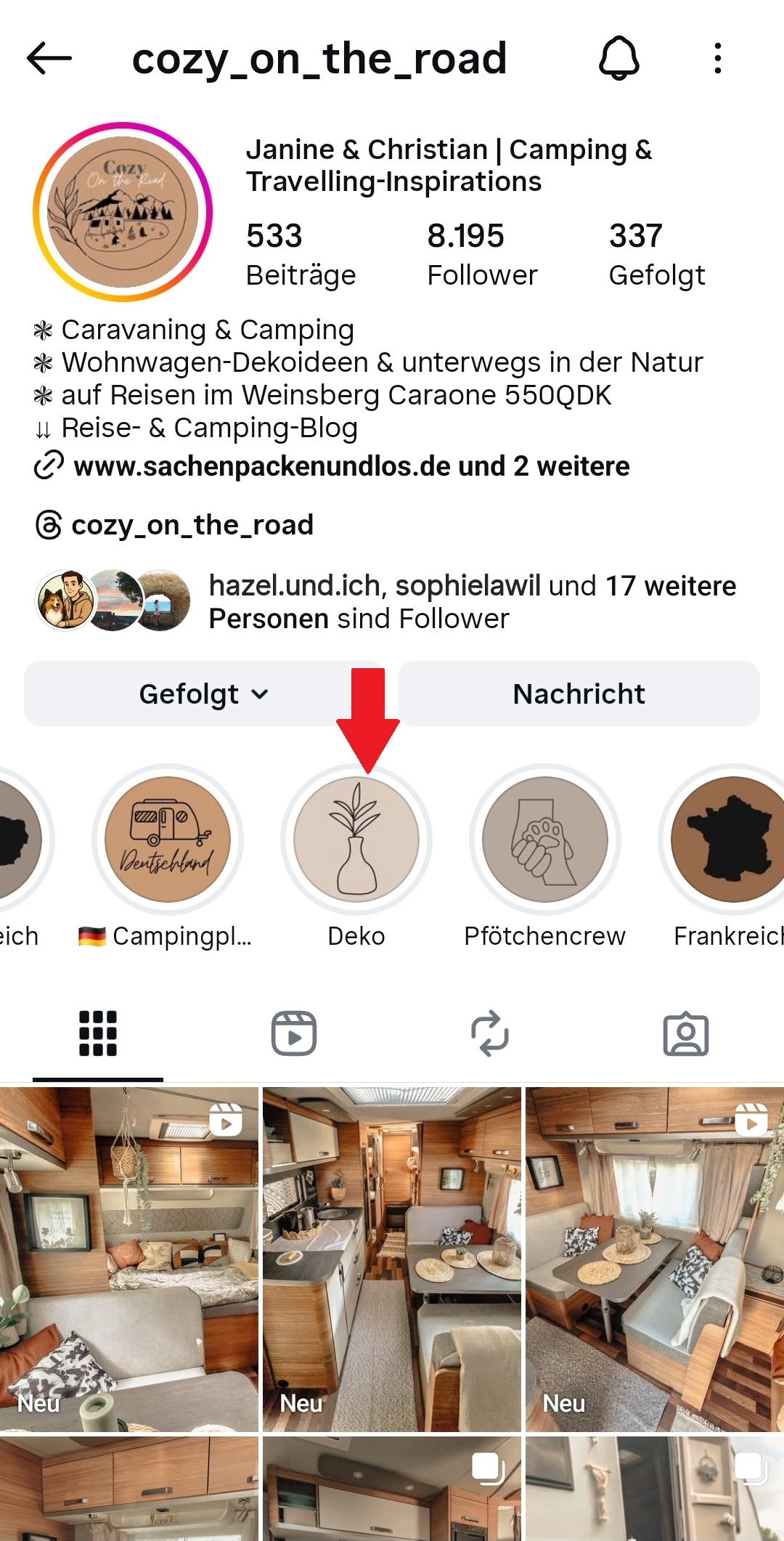Expand the Gefolgt dropdown button

[x=203, y=694]
